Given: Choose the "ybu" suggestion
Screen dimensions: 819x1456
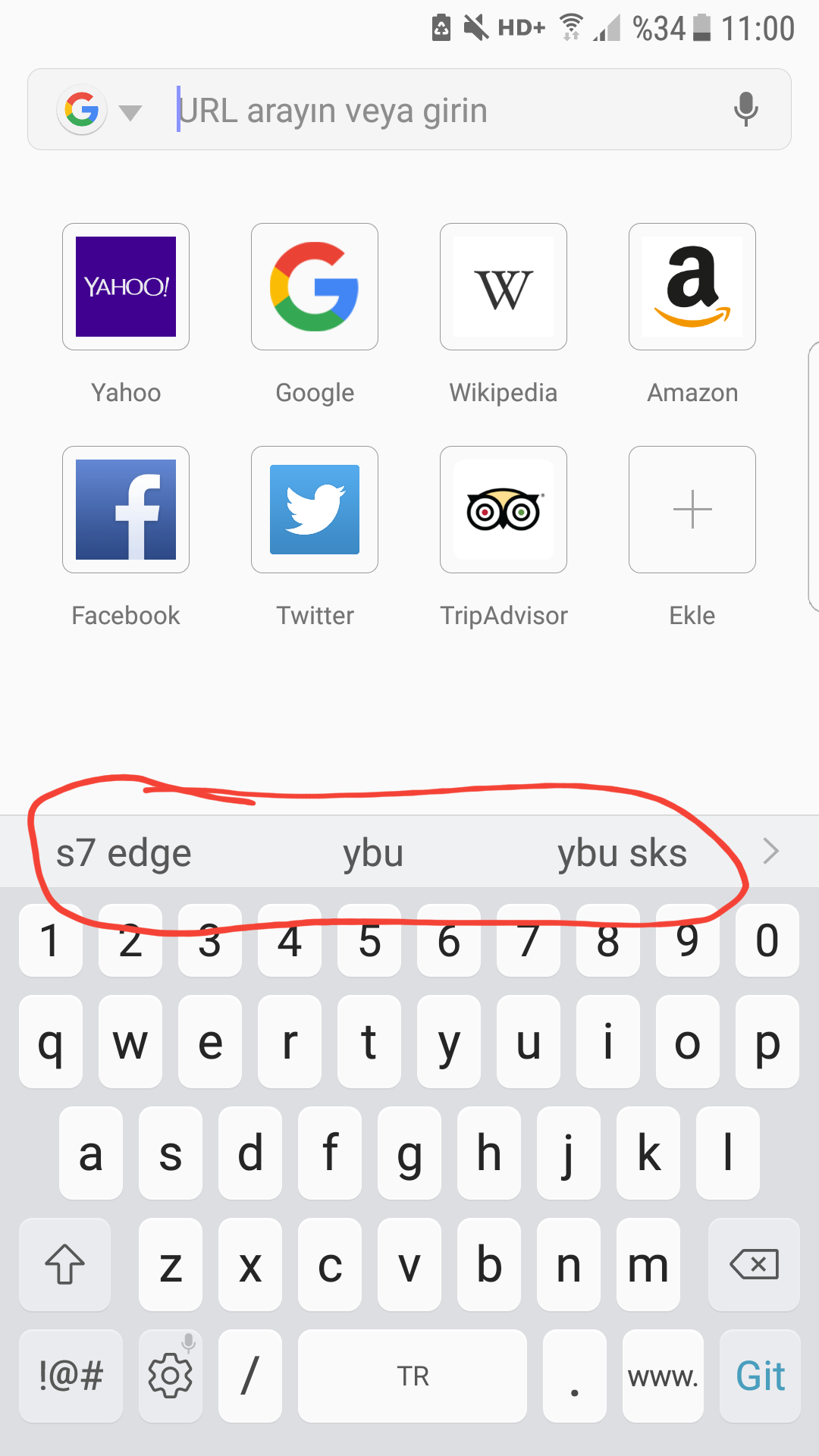Looking at the screenshot, I should (372, 853).
